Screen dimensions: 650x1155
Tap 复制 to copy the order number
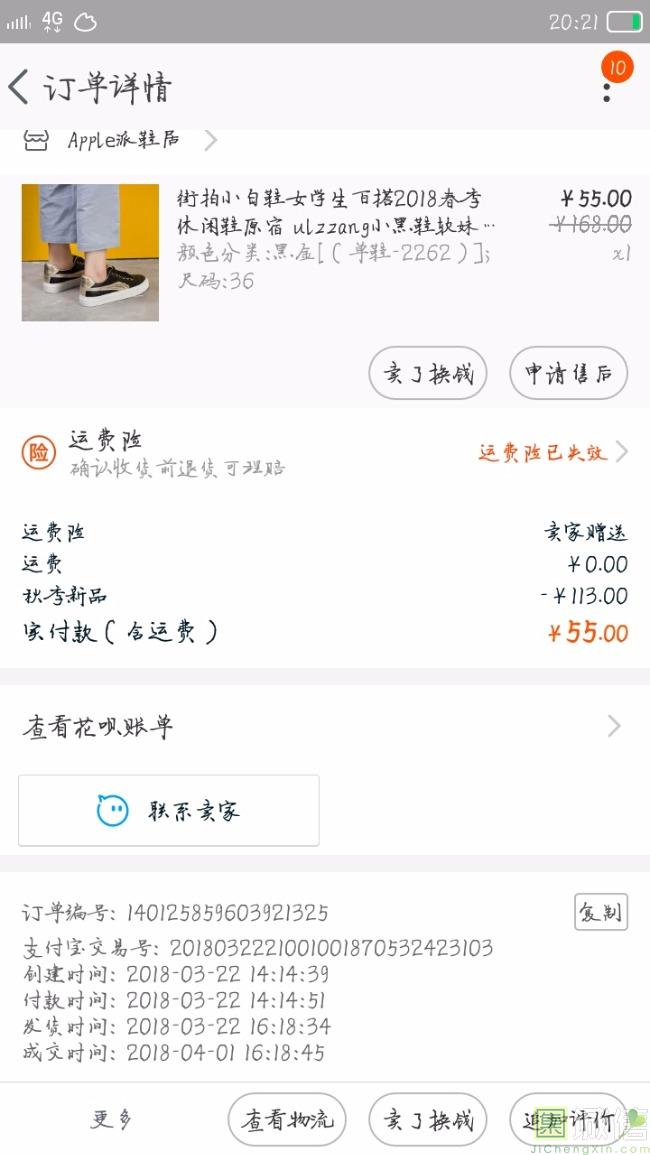pos(600,912)
